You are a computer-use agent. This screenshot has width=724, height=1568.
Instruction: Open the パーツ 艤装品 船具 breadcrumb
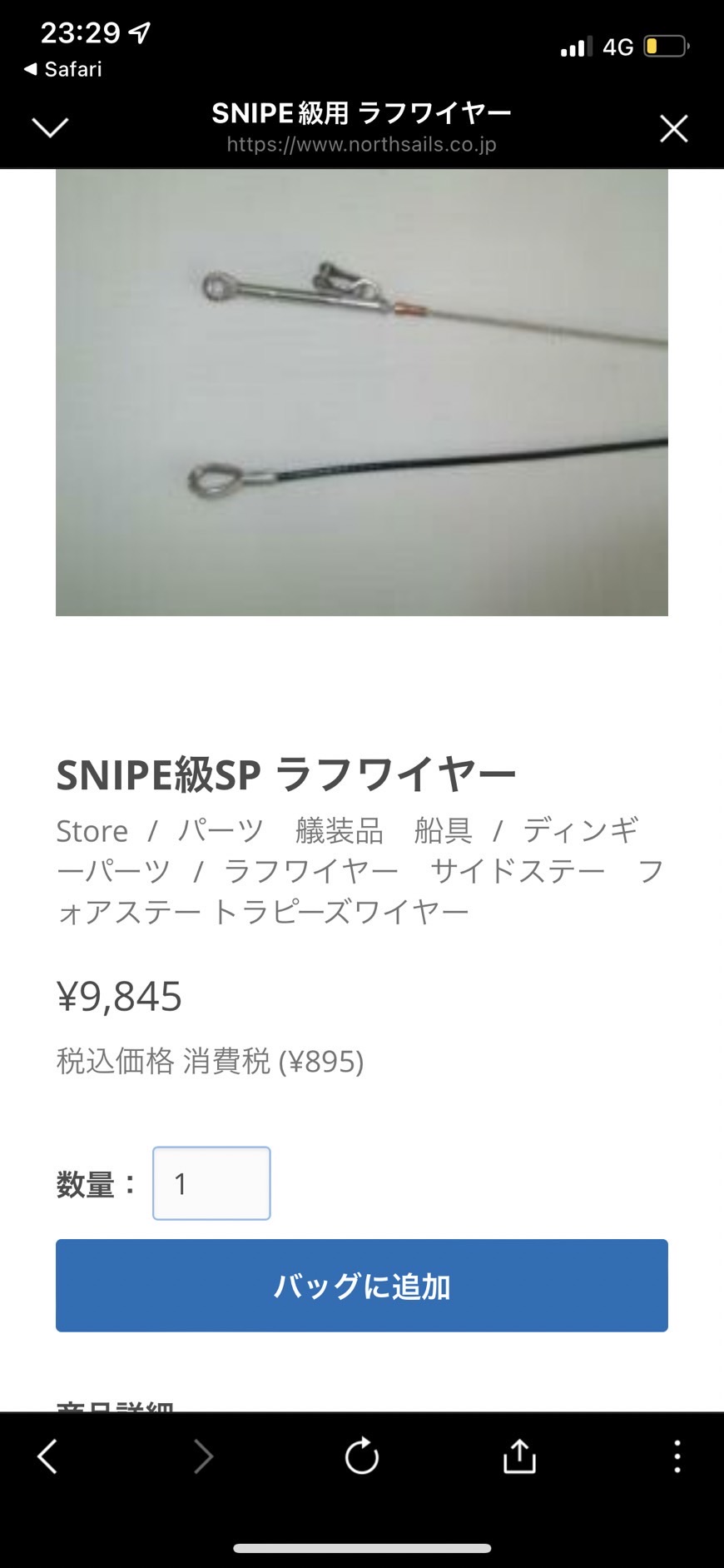325,831
